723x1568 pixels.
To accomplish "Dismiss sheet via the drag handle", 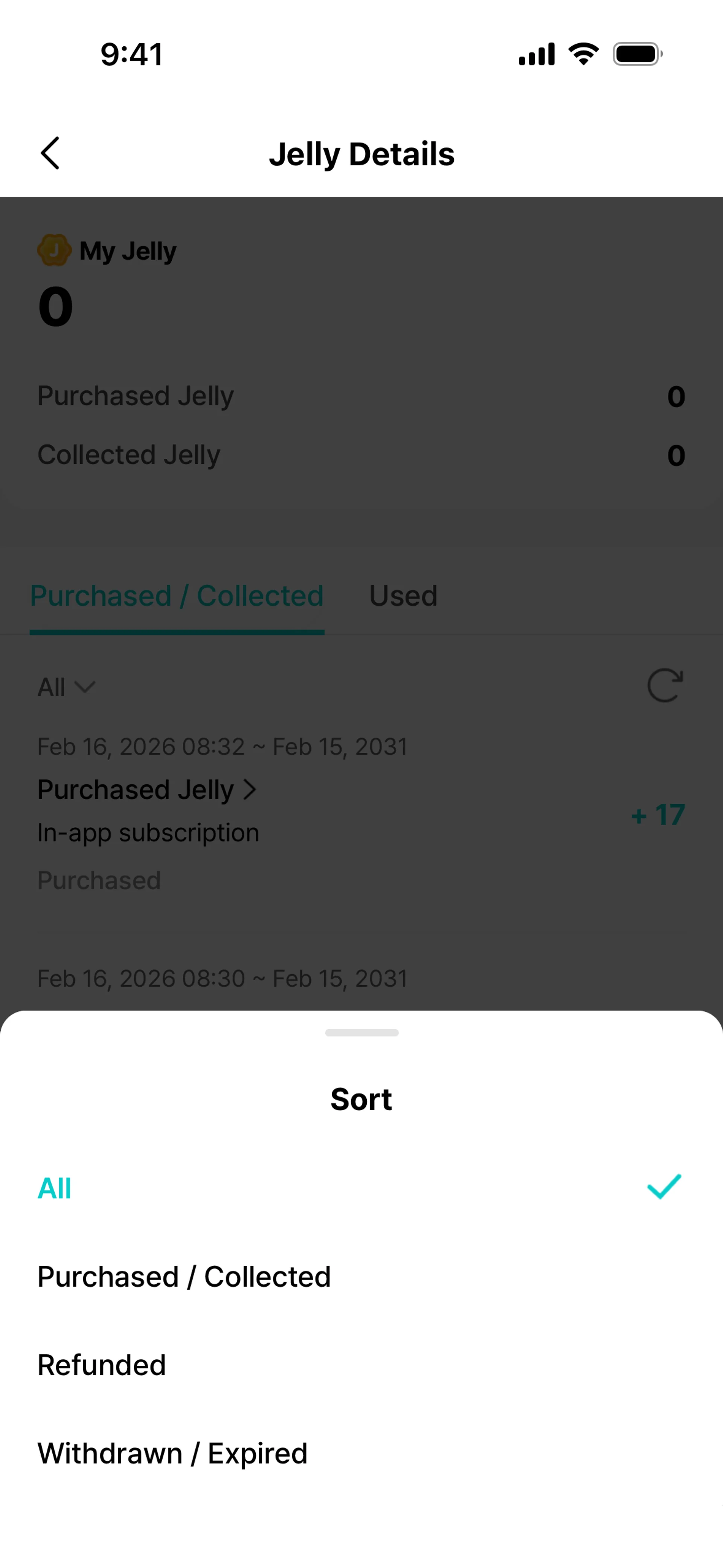I will click(x=361, y=1032).
